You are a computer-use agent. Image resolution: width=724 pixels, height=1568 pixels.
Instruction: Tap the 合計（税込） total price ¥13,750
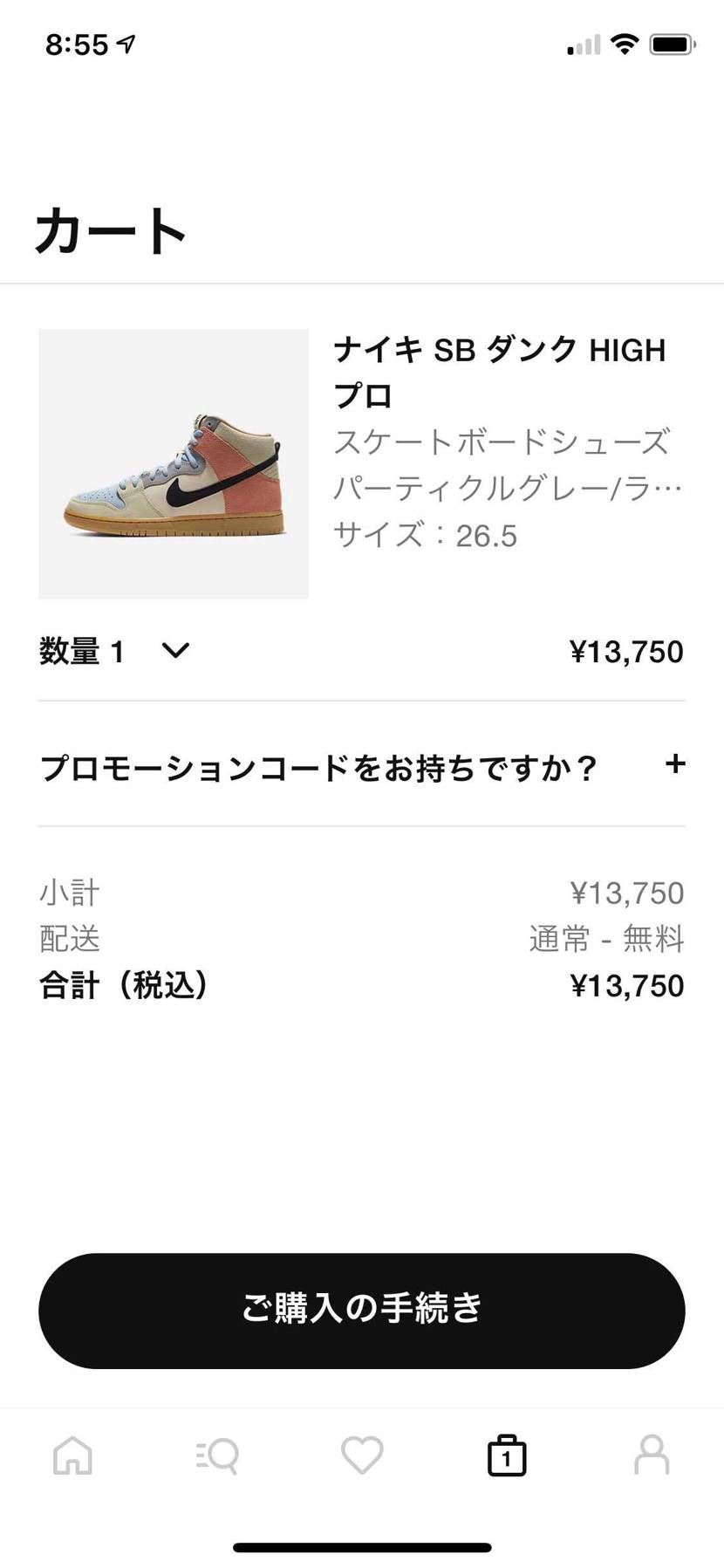click(x=626, y=985)
